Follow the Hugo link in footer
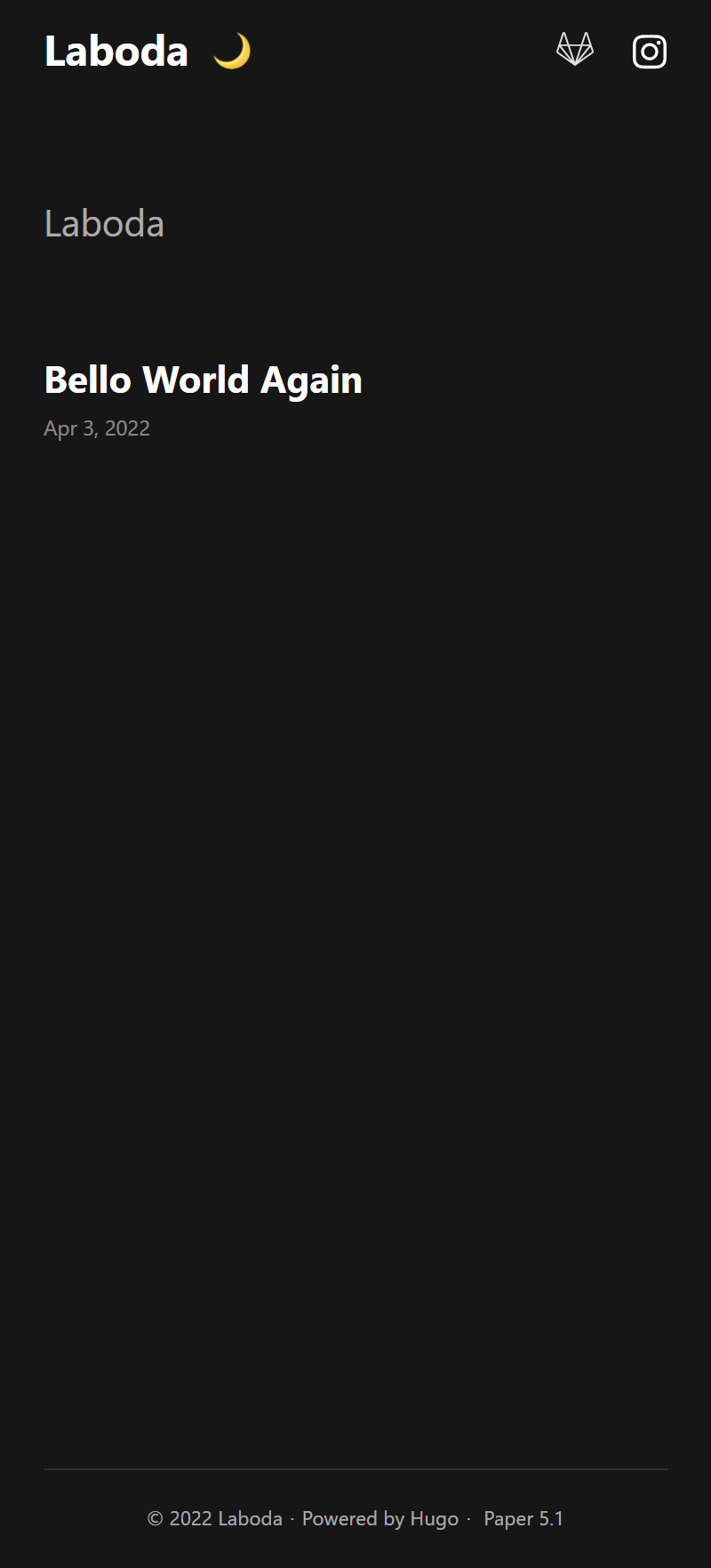 434,1518
